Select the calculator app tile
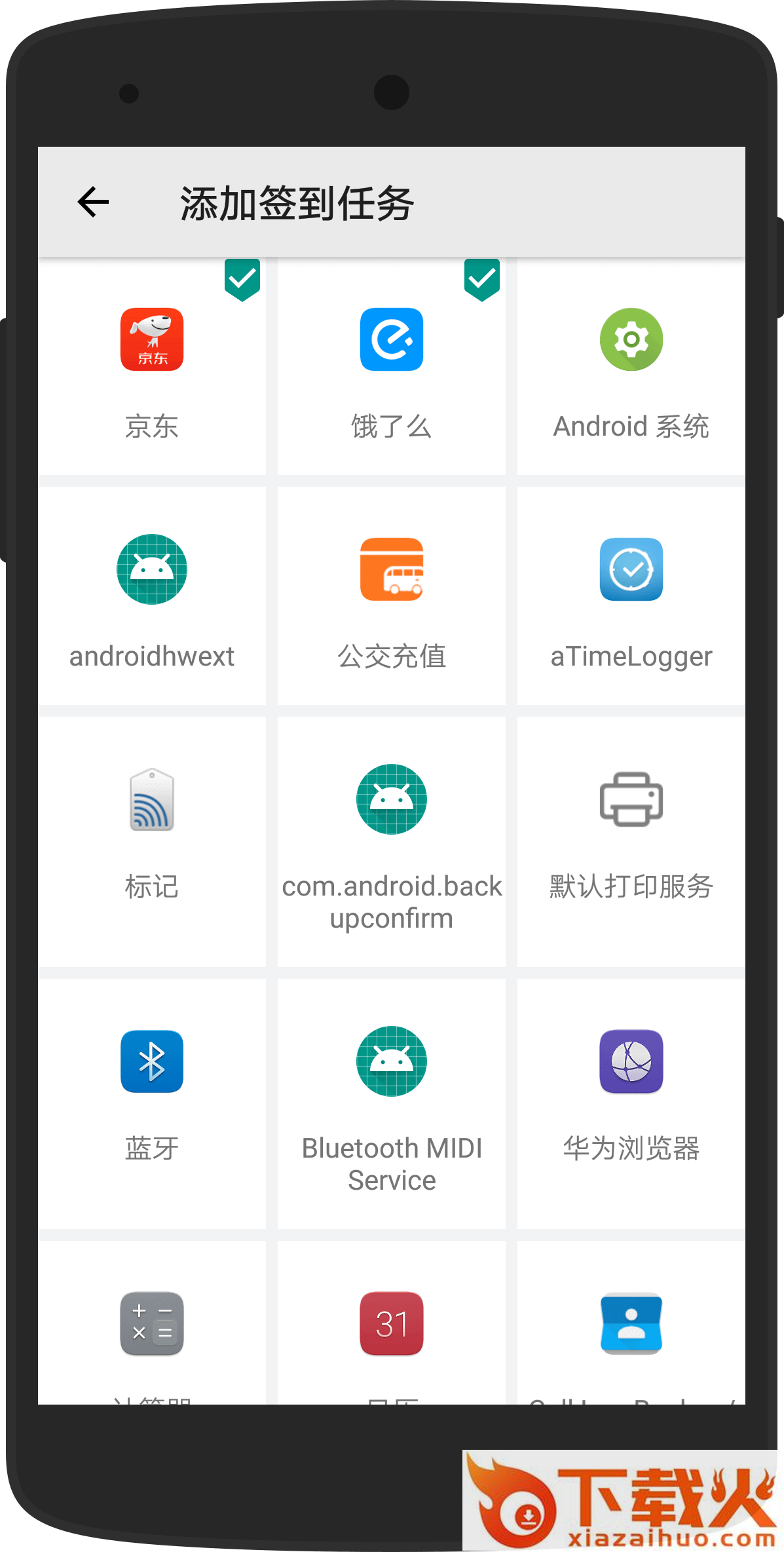This screenshot has height=1552, width=784. [x=152, y=1322]
